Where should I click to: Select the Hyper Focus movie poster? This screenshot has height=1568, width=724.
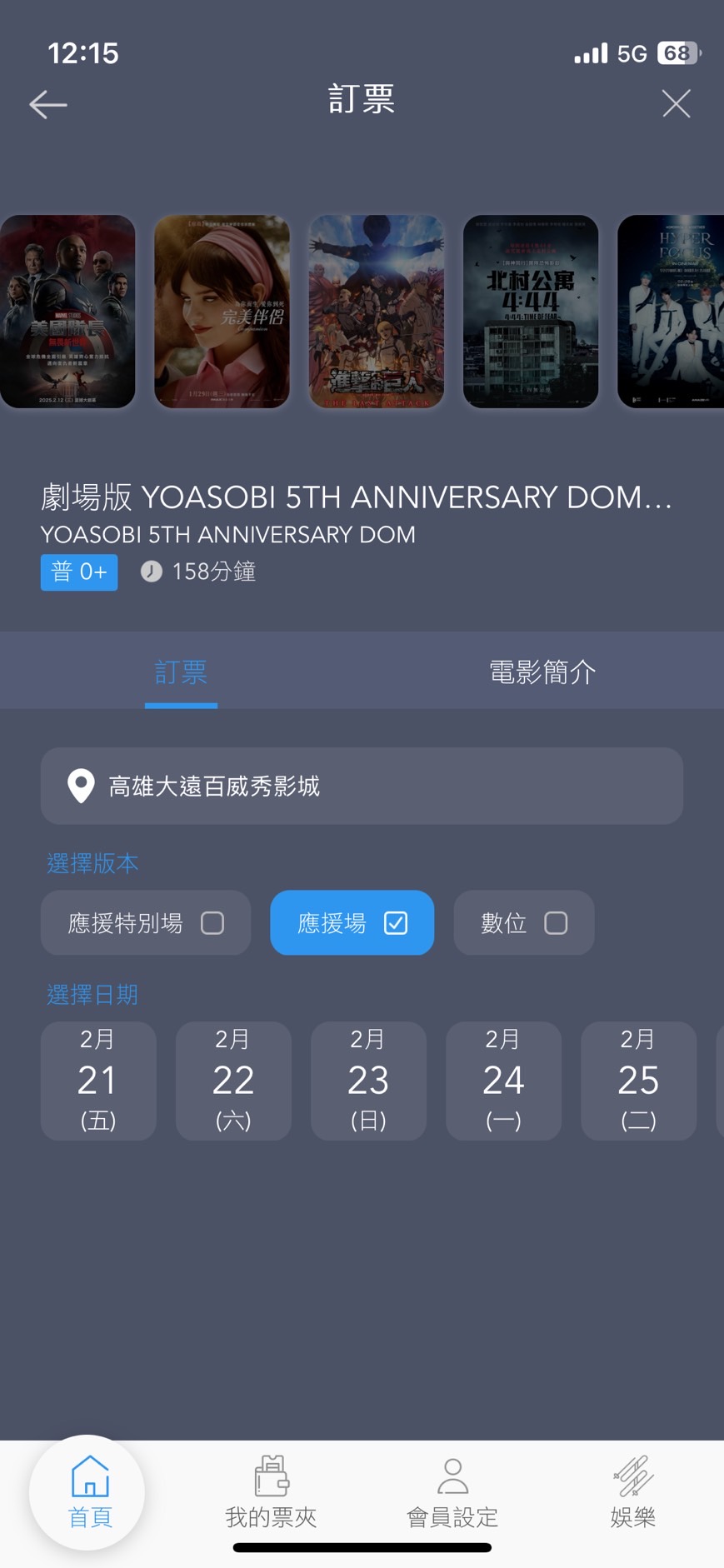(x=671, y=312)
